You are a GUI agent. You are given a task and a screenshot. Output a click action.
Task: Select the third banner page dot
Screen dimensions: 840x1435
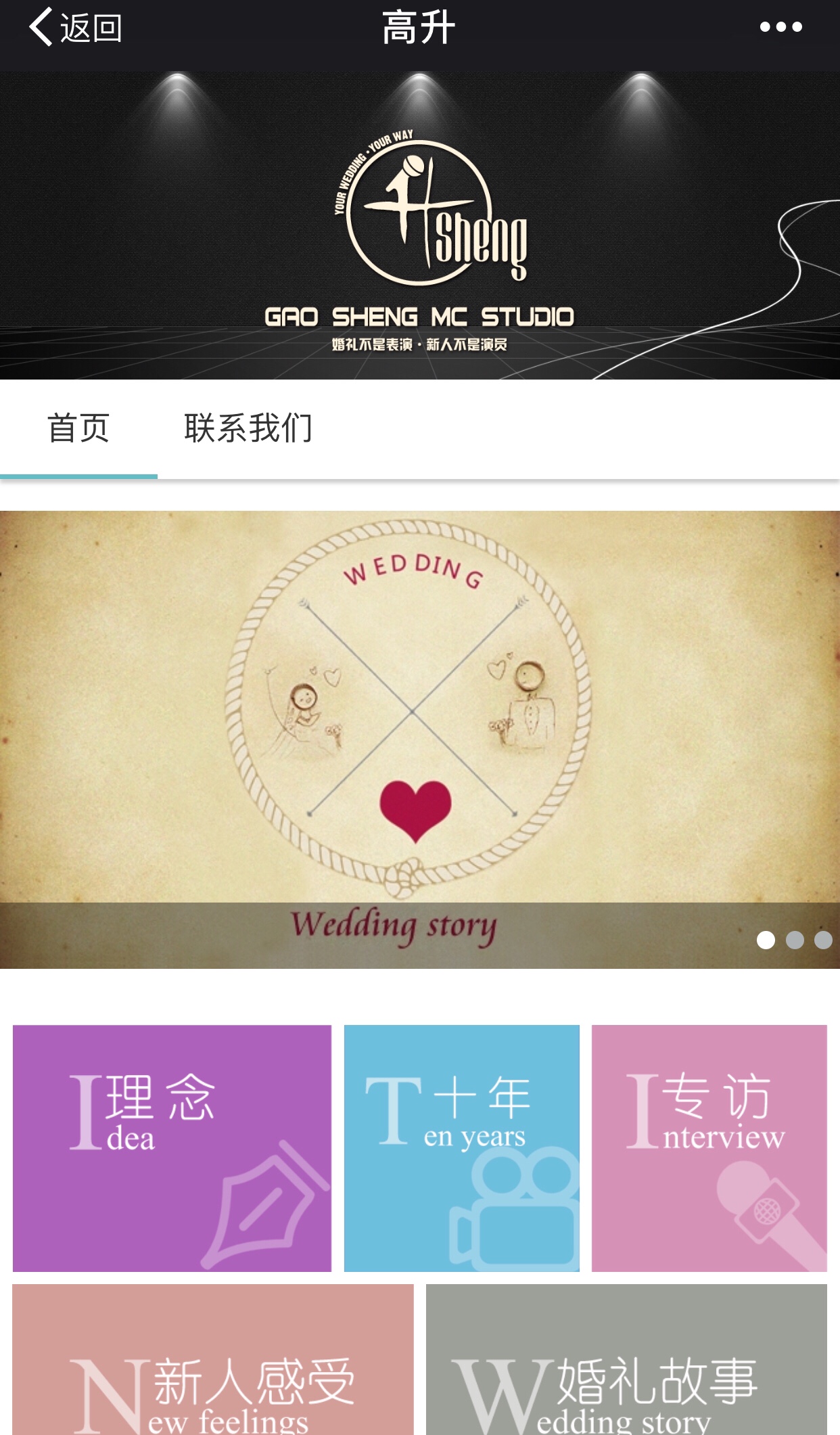click(x=823, y=940)
